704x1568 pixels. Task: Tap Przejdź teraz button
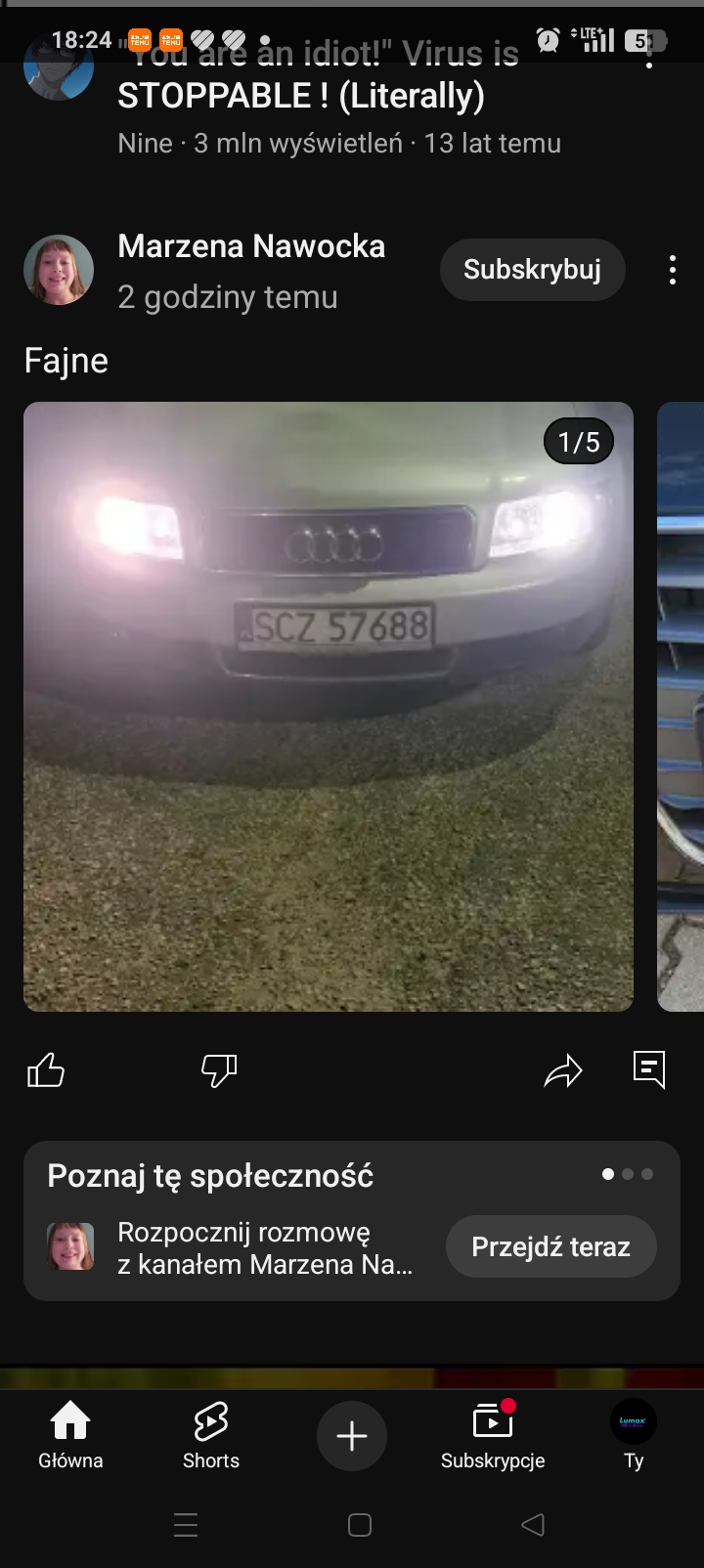point(550,1246)
